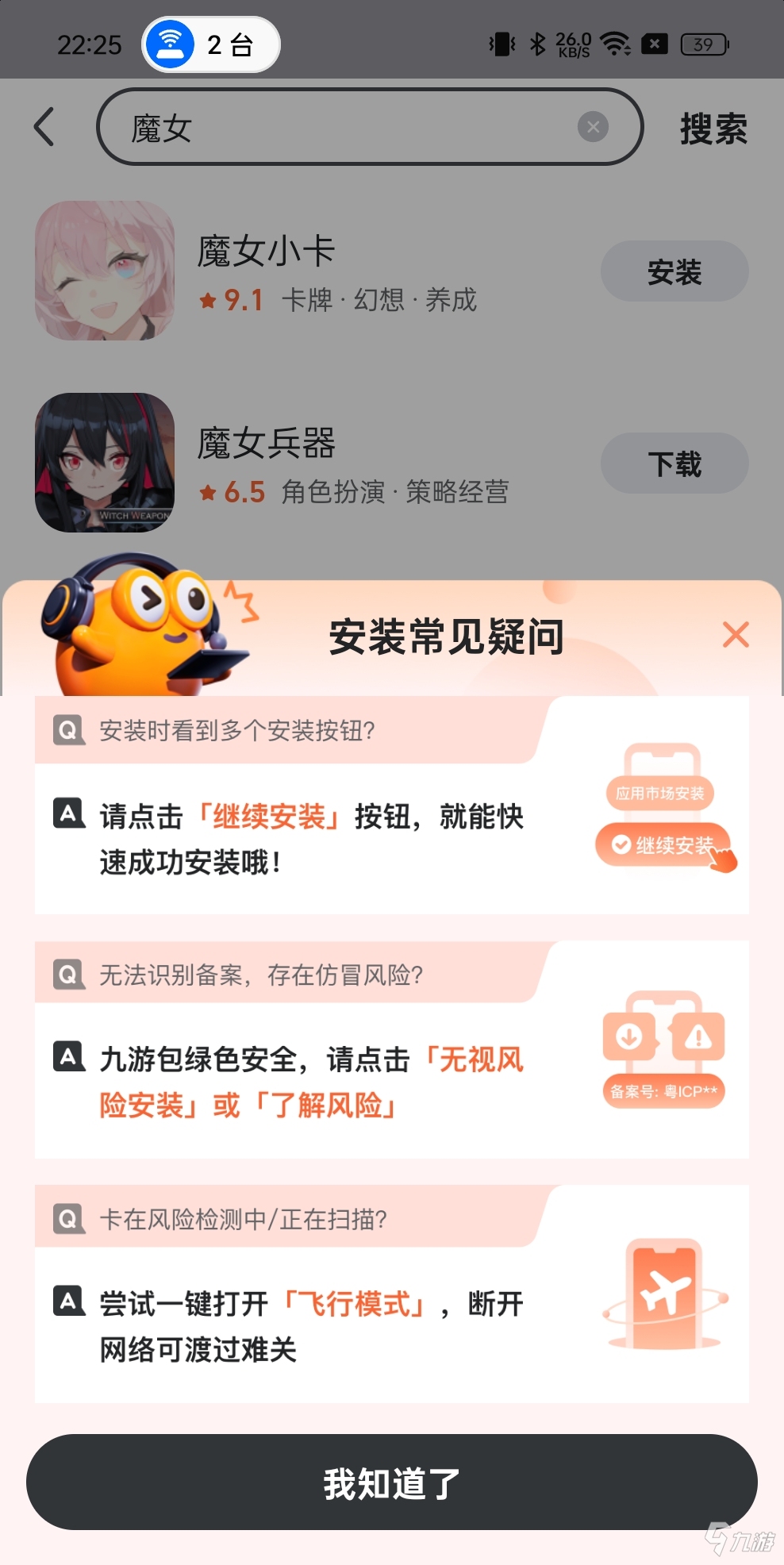Viewport: 784px width, 1565px height.
Task: Tap the Q icon beside 安装时看到多个安装按钮
Action: pos(68,731)
